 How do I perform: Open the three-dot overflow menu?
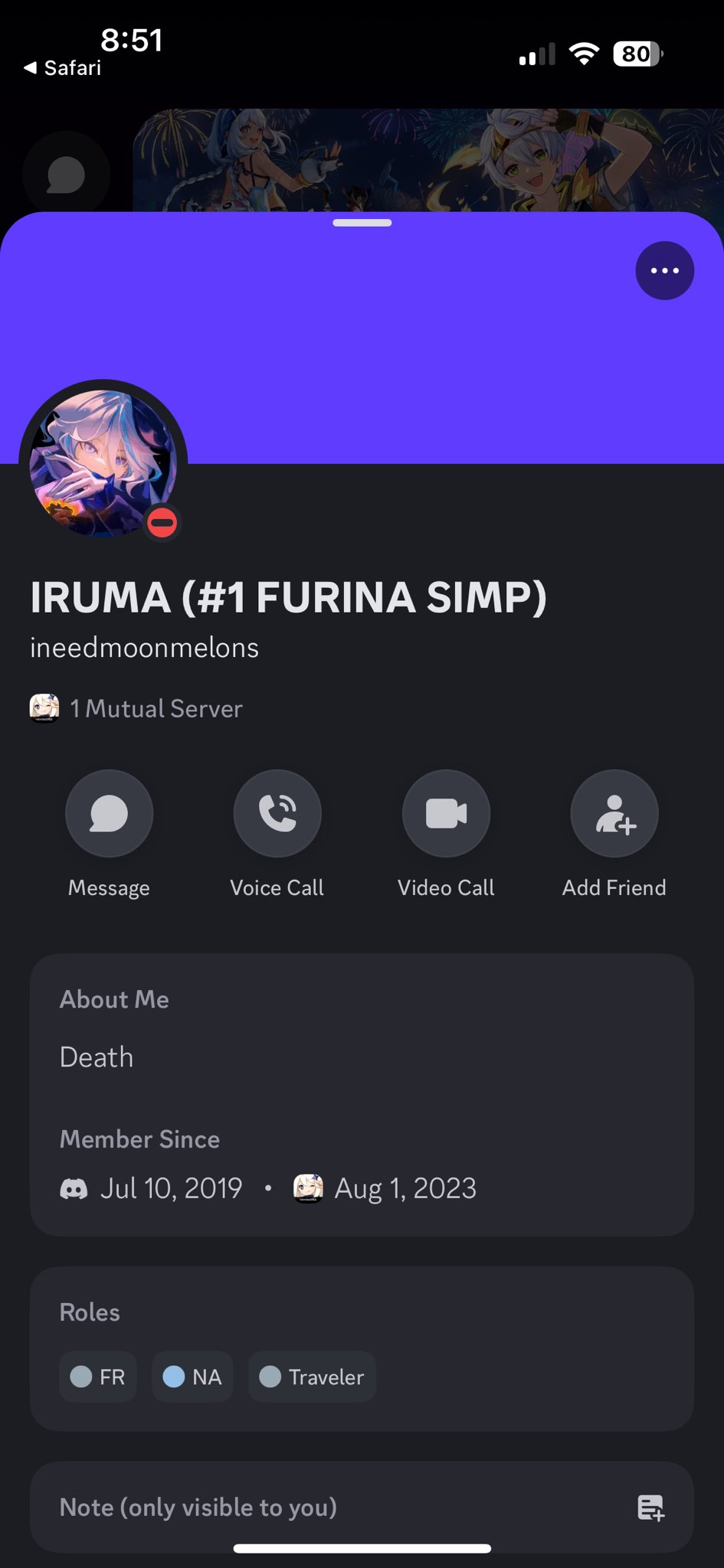click(664, 270)
